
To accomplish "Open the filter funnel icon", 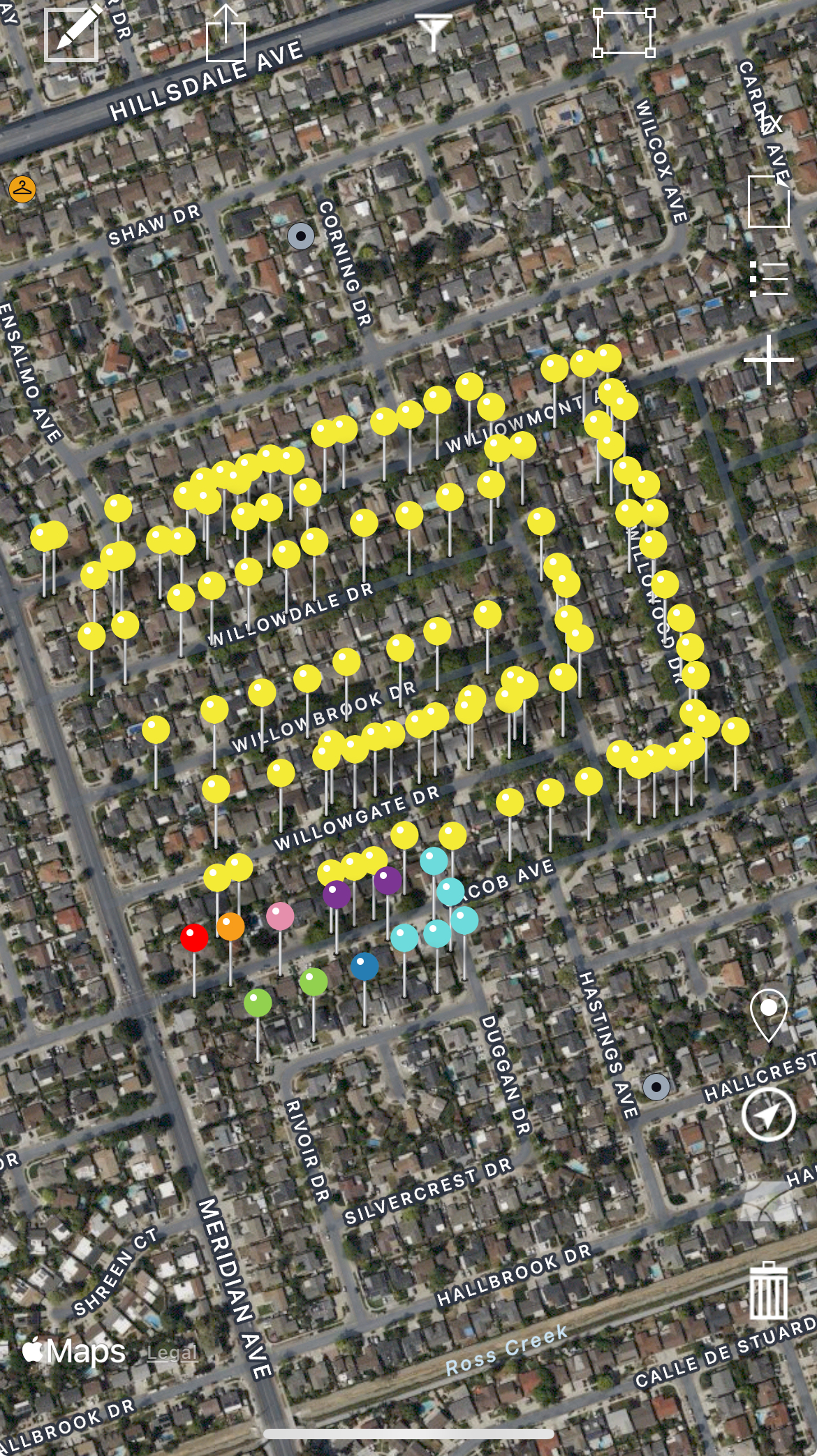I will coord(434,29).
